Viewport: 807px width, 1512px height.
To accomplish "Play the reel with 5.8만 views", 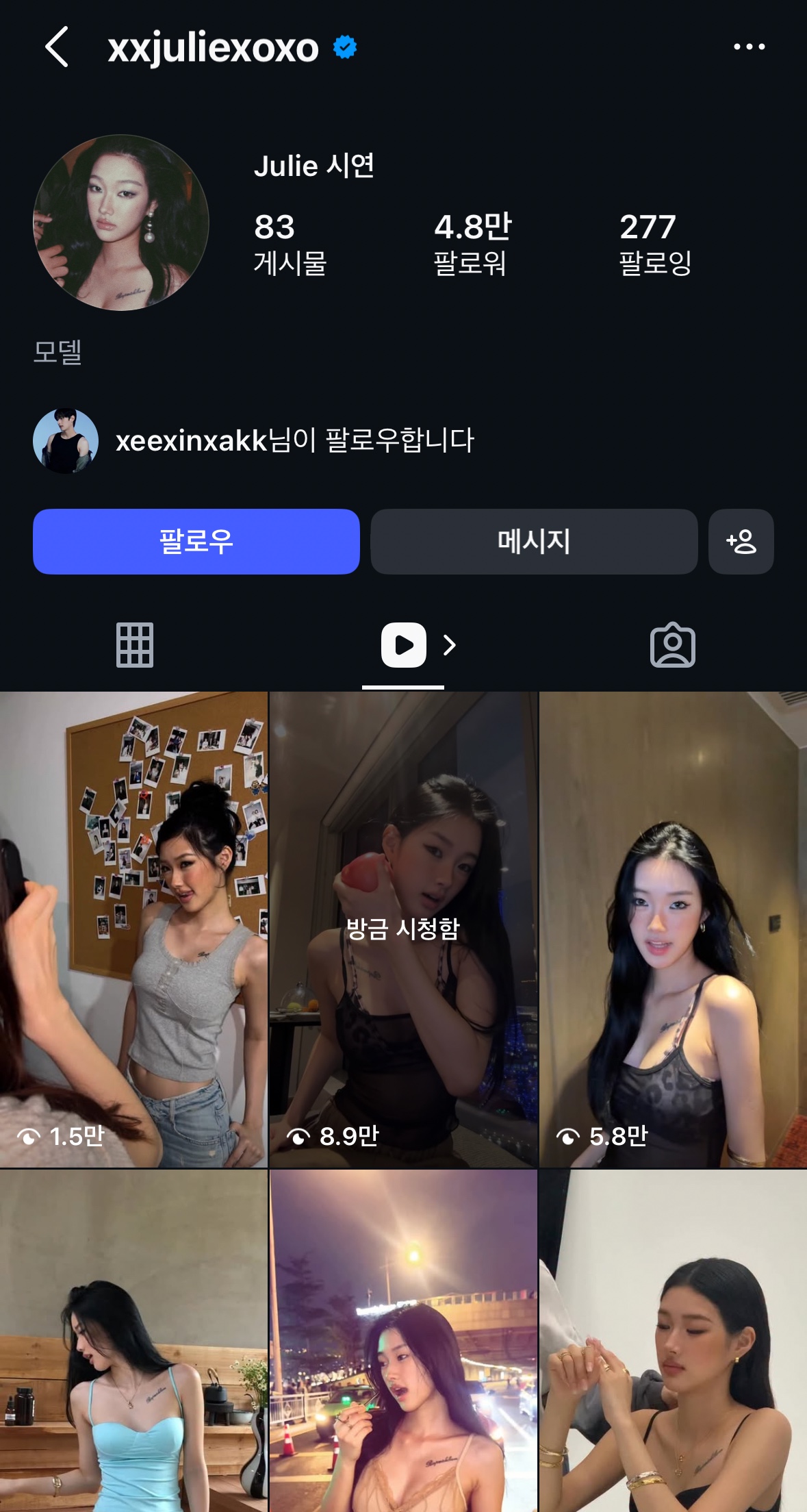I will 673,929.
